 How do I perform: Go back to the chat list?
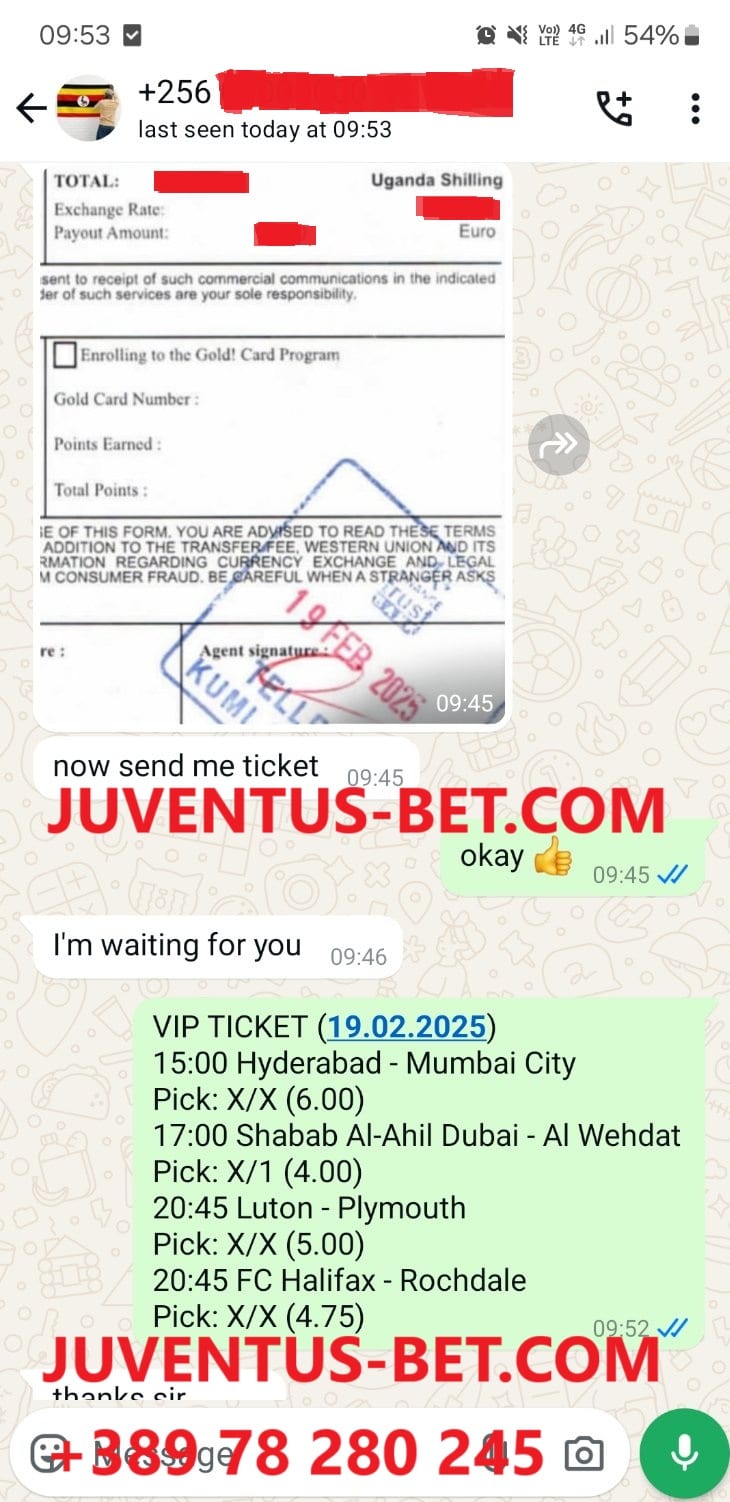tap(31, 108)
